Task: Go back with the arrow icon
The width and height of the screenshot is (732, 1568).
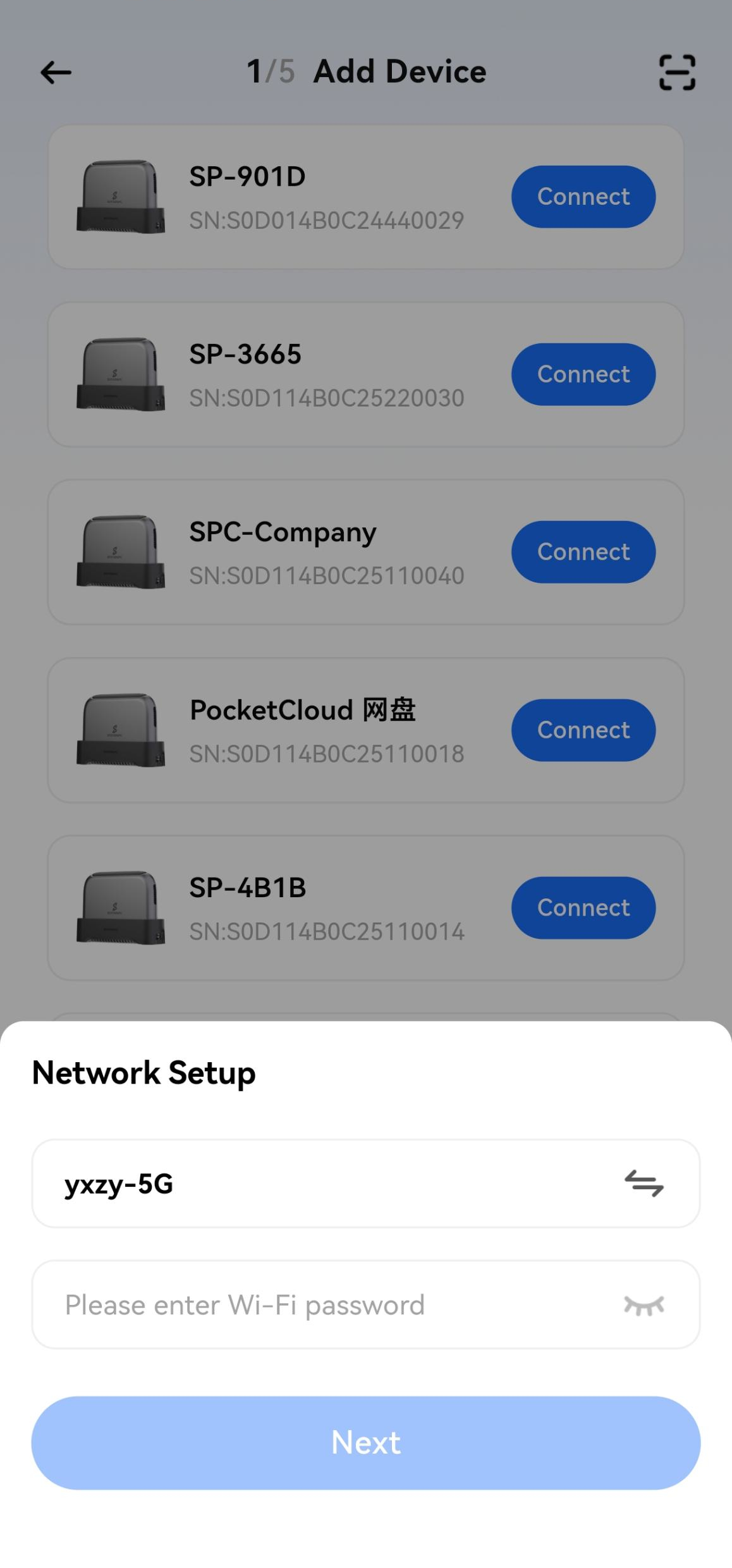Action: pos(56,73)
